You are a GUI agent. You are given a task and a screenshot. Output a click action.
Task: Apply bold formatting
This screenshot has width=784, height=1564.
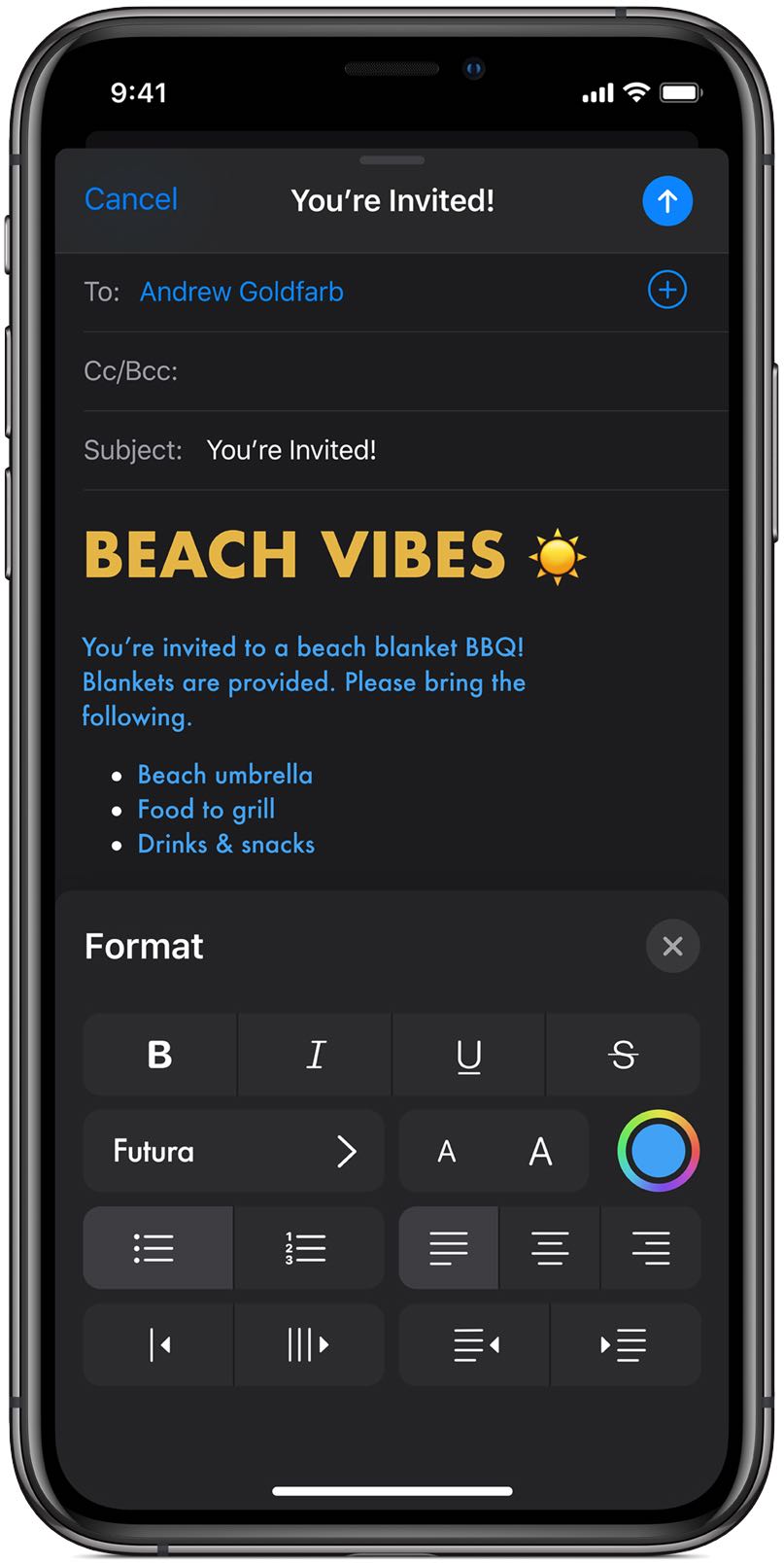159,1055
